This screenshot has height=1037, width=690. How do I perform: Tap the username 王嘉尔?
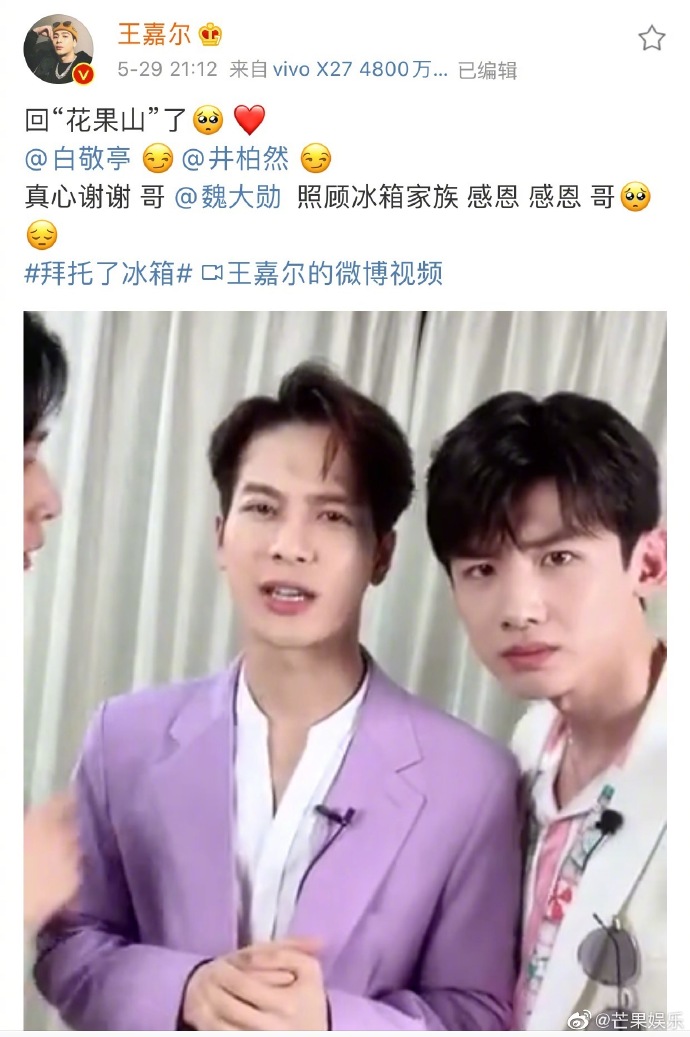[155, 35]
